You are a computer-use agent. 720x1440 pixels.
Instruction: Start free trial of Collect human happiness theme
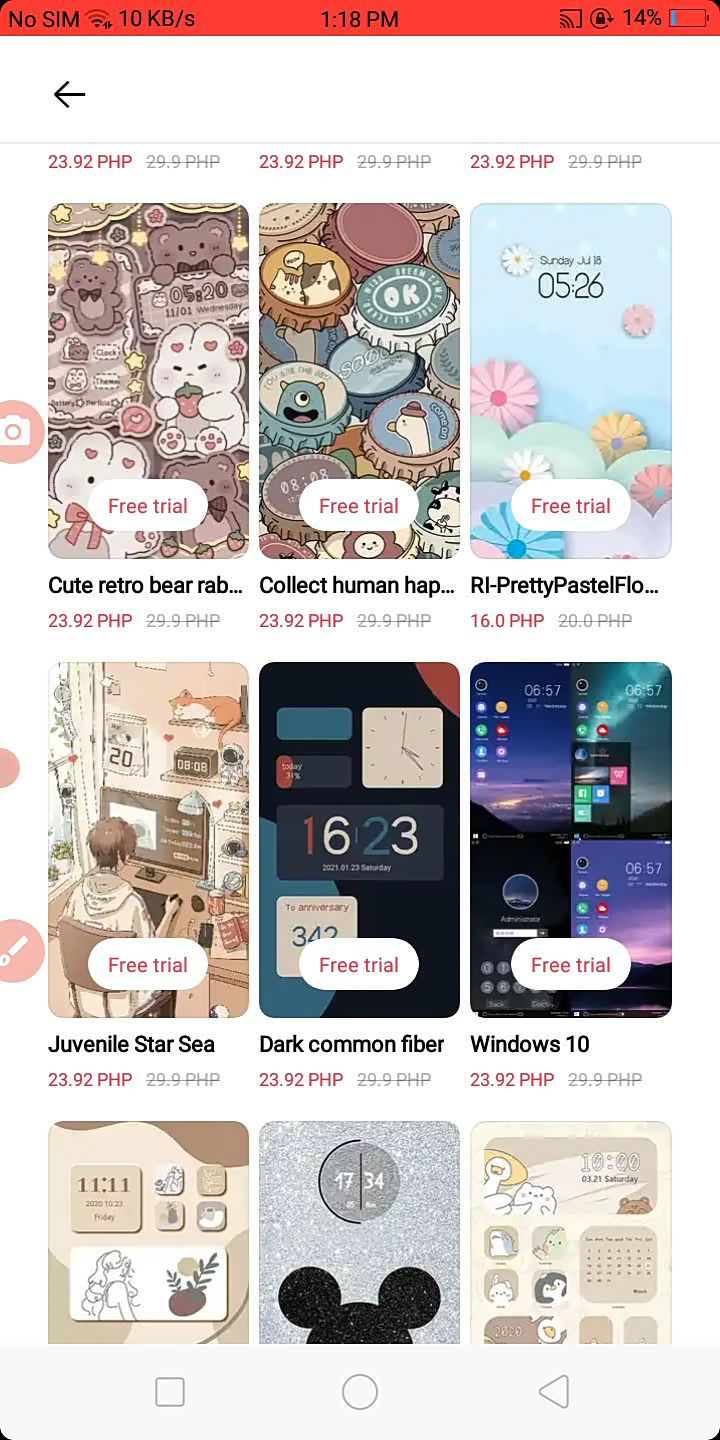[359, 506]
